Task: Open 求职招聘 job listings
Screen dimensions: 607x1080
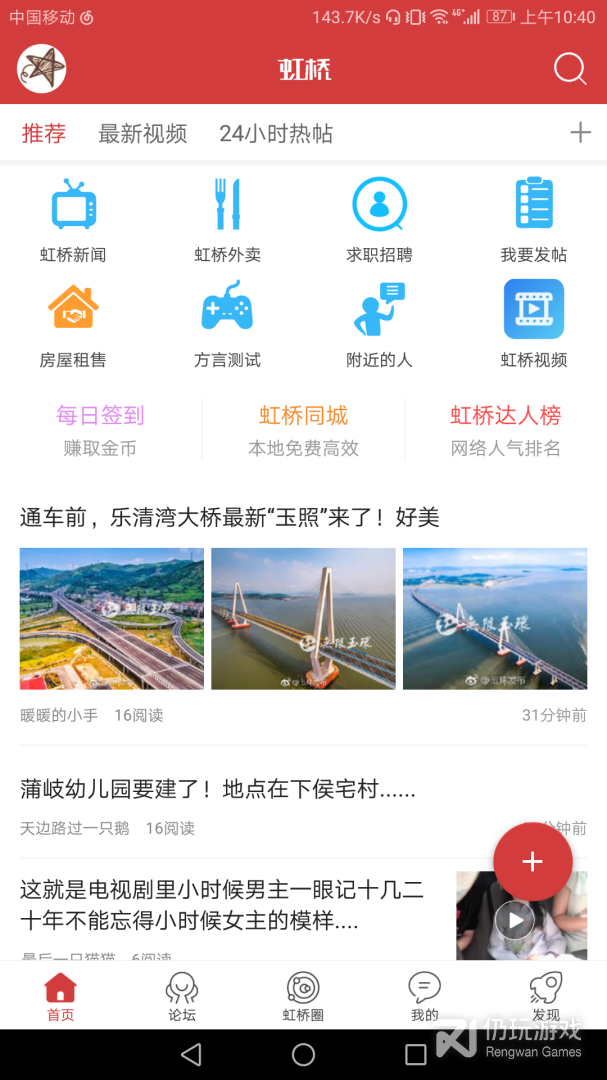Action: tap(379, 219)
